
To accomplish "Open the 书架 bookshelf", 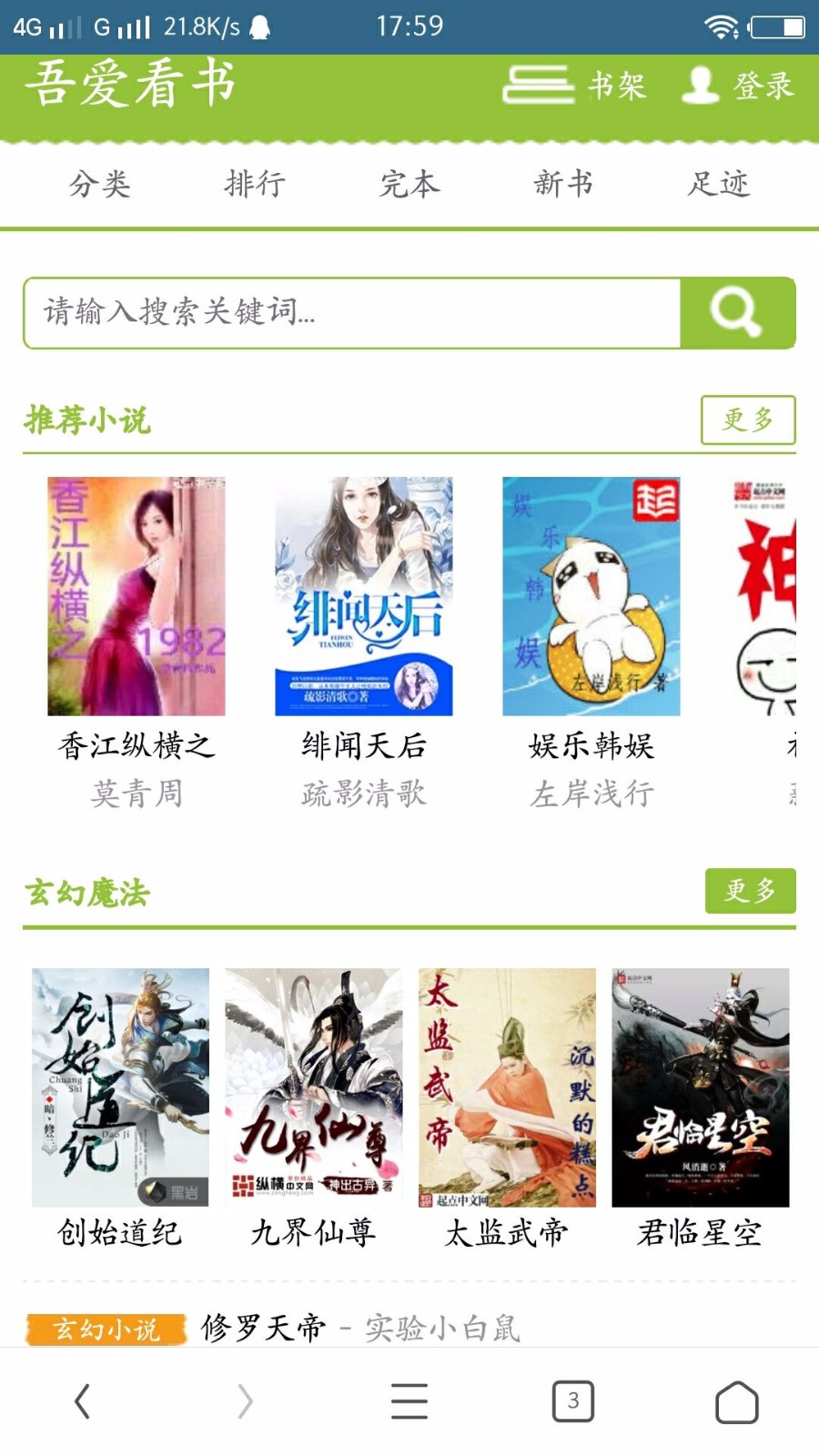I will coord(575,86).
